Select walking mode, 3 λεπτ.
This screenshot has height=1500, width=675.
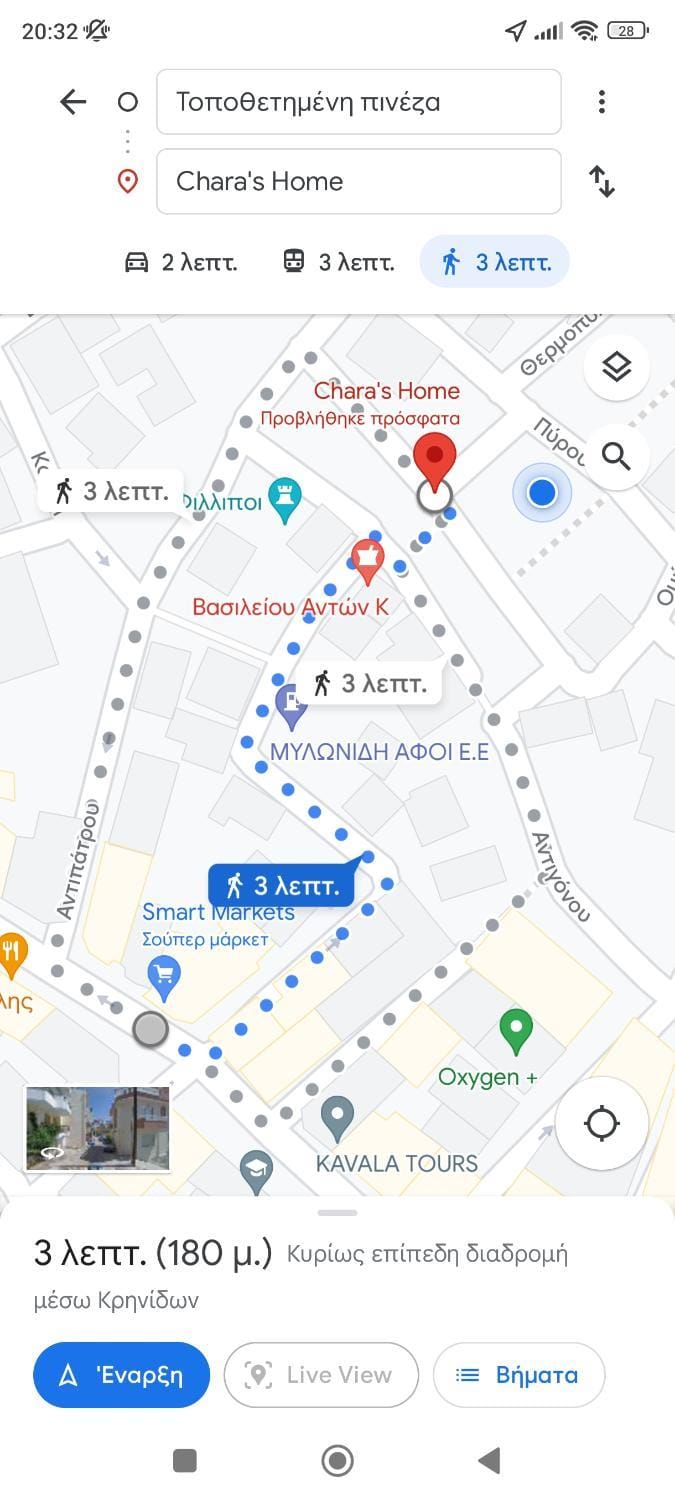click(495, 263)
